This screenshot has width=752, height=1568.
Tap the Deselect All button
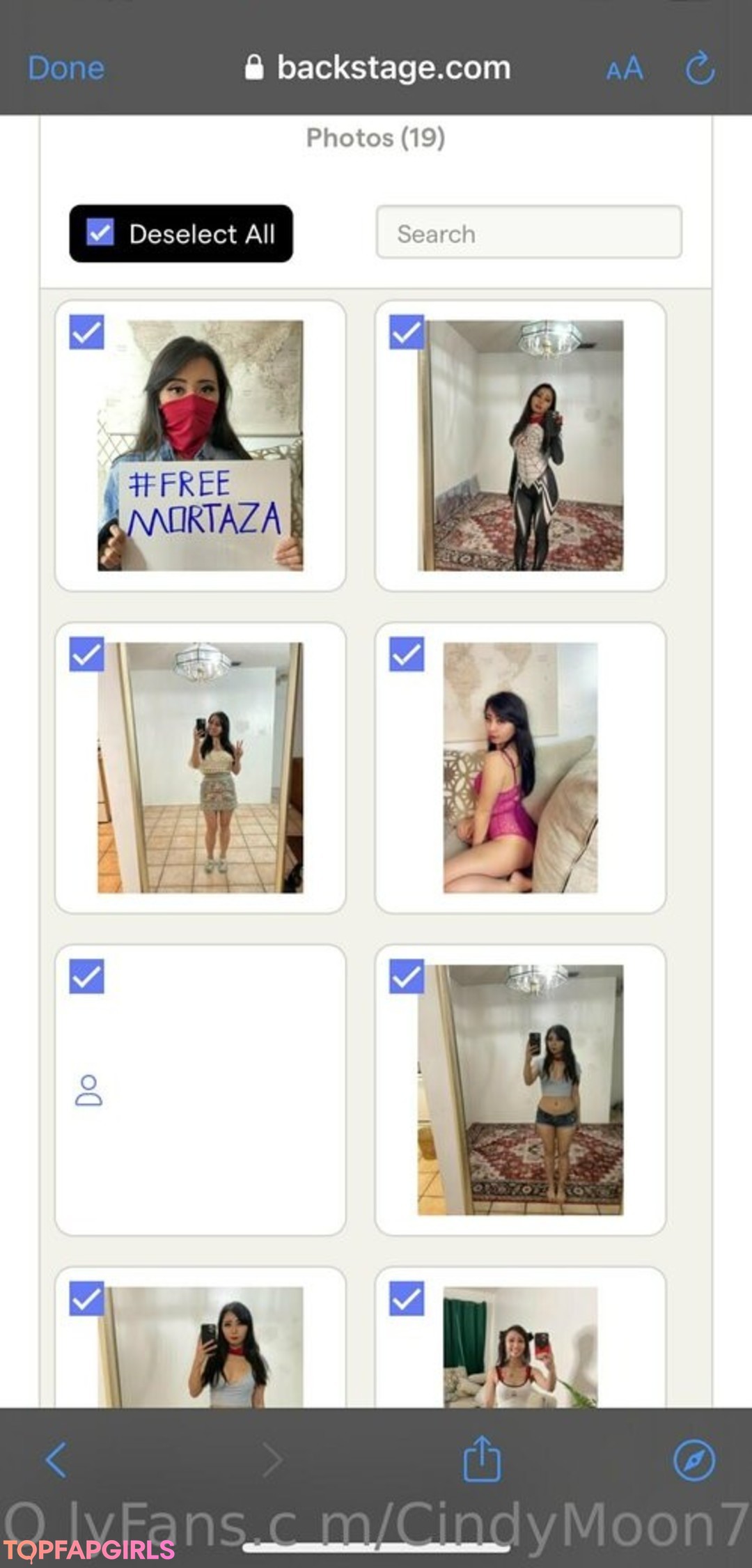pyautogui.click(x=181, y=233)
